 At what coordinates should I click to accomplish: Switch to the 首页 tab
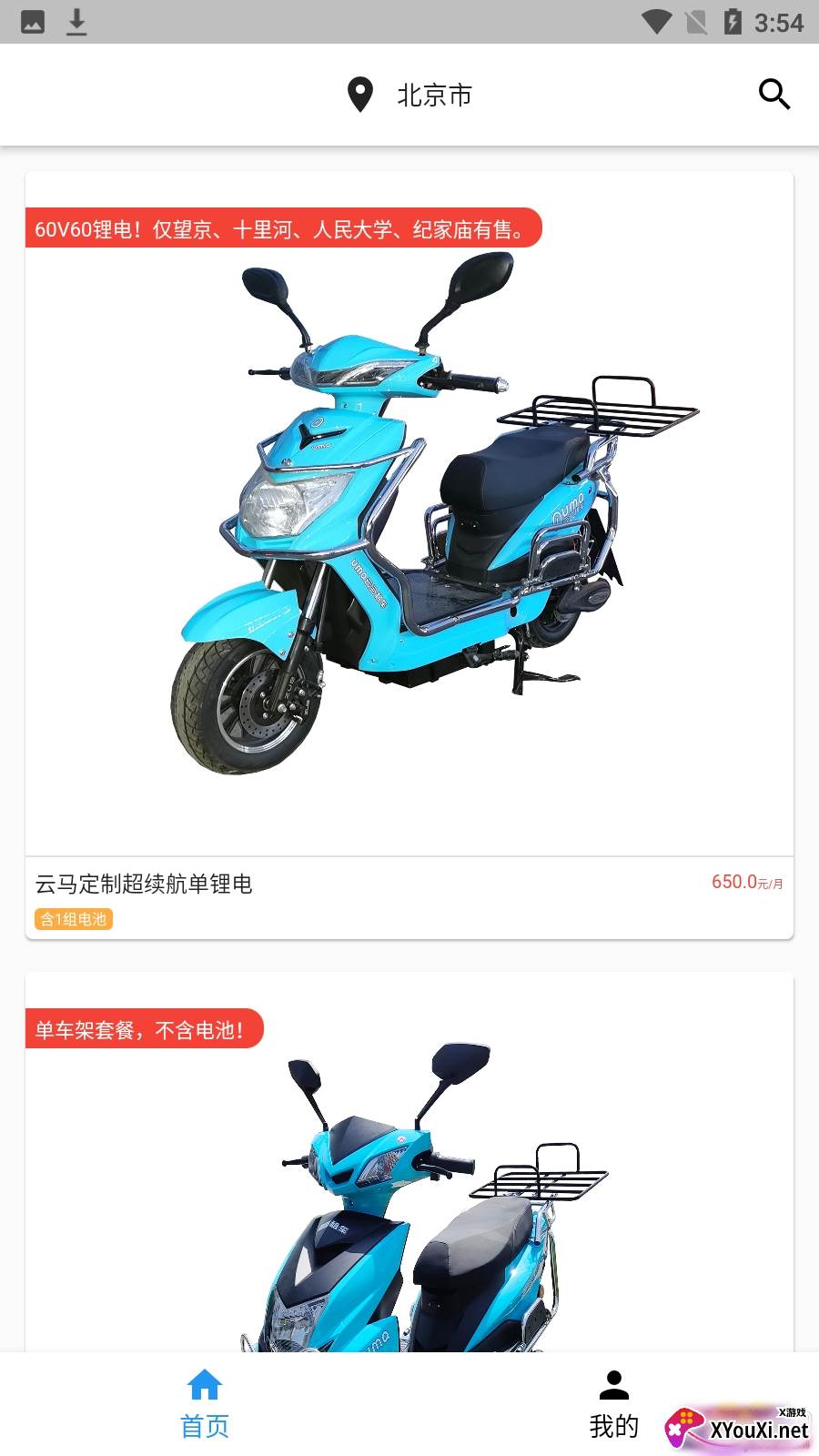point(205,1404)
